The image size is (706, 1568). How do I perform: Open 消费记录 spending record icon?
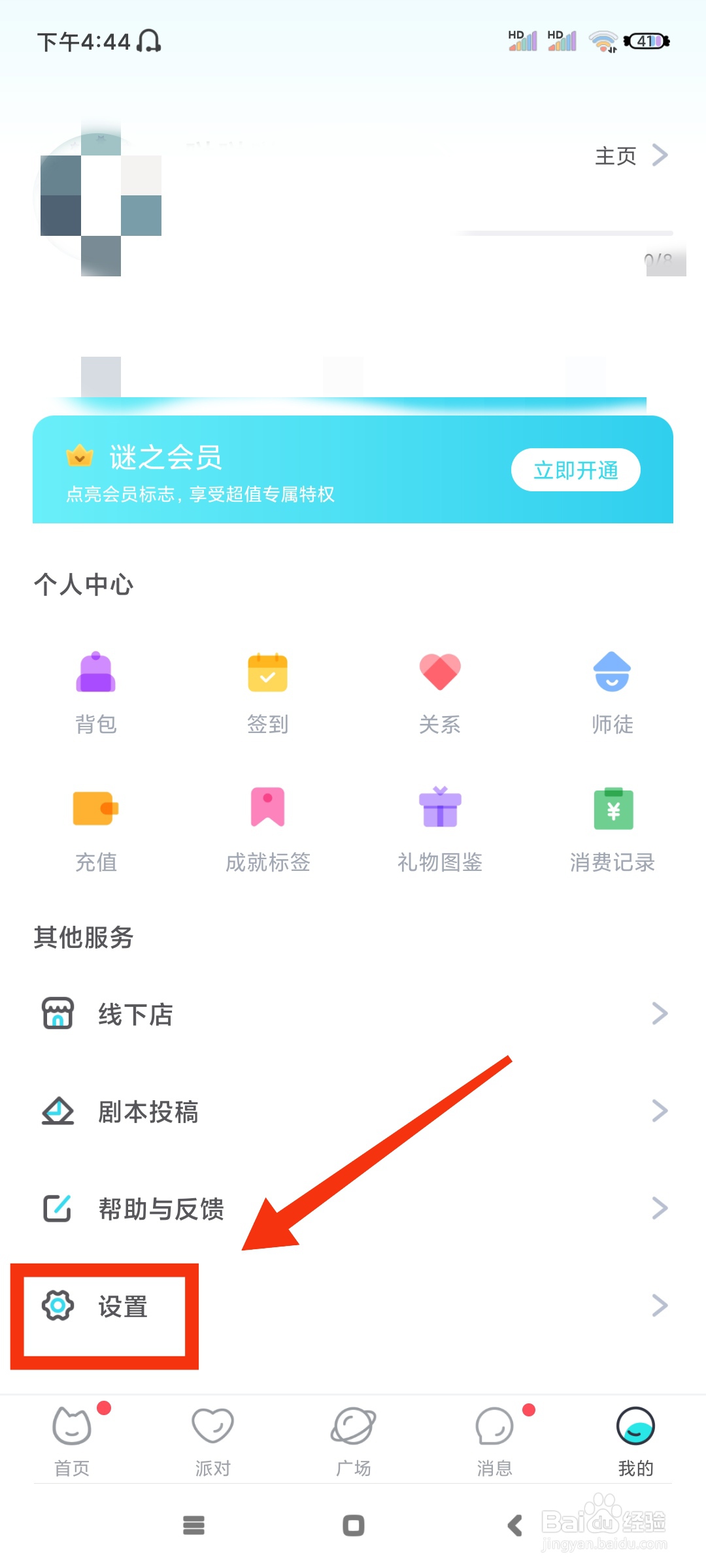(612, 810)
